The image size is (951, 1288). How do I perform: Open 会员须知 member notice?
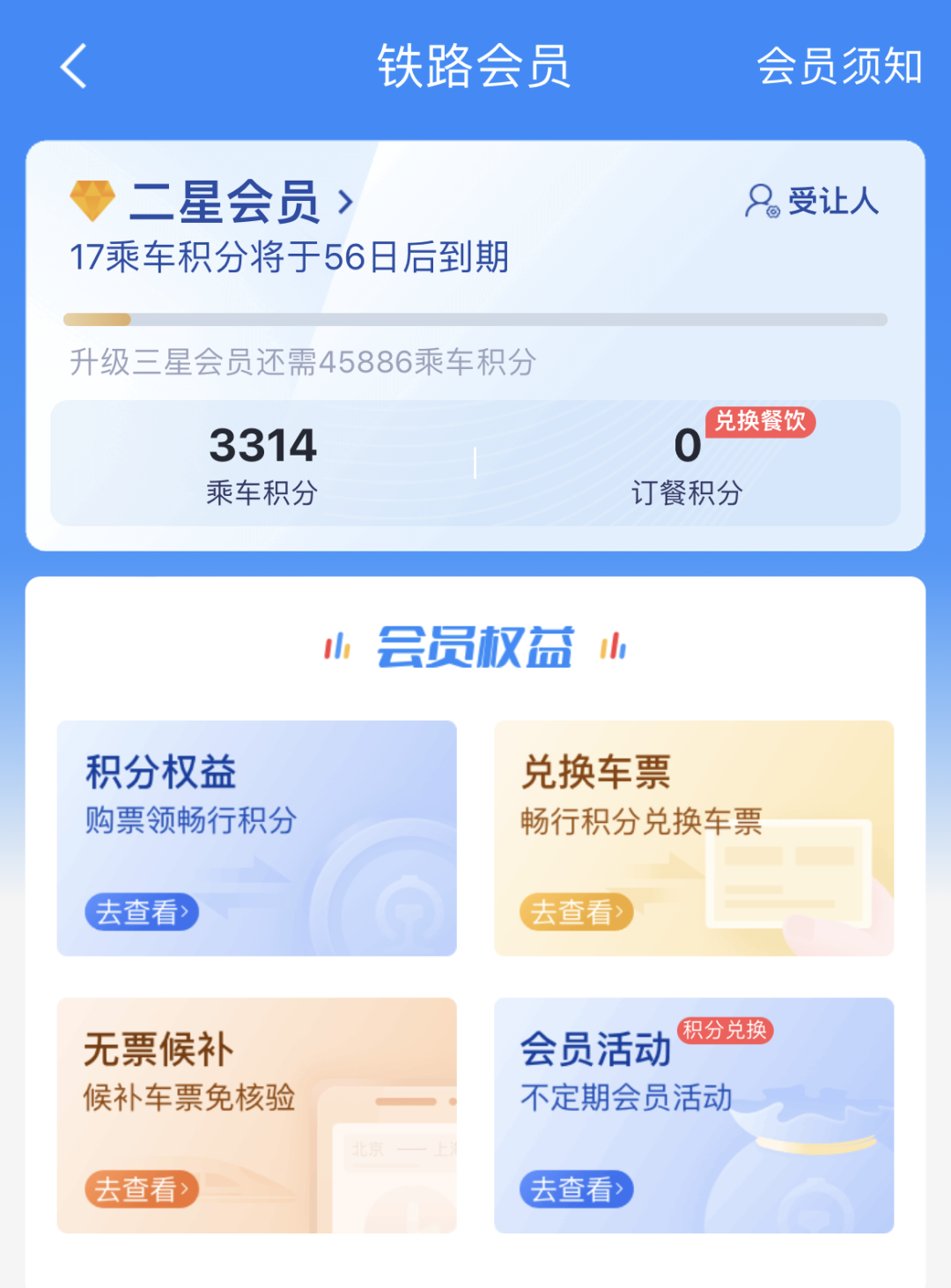(839, 66)
